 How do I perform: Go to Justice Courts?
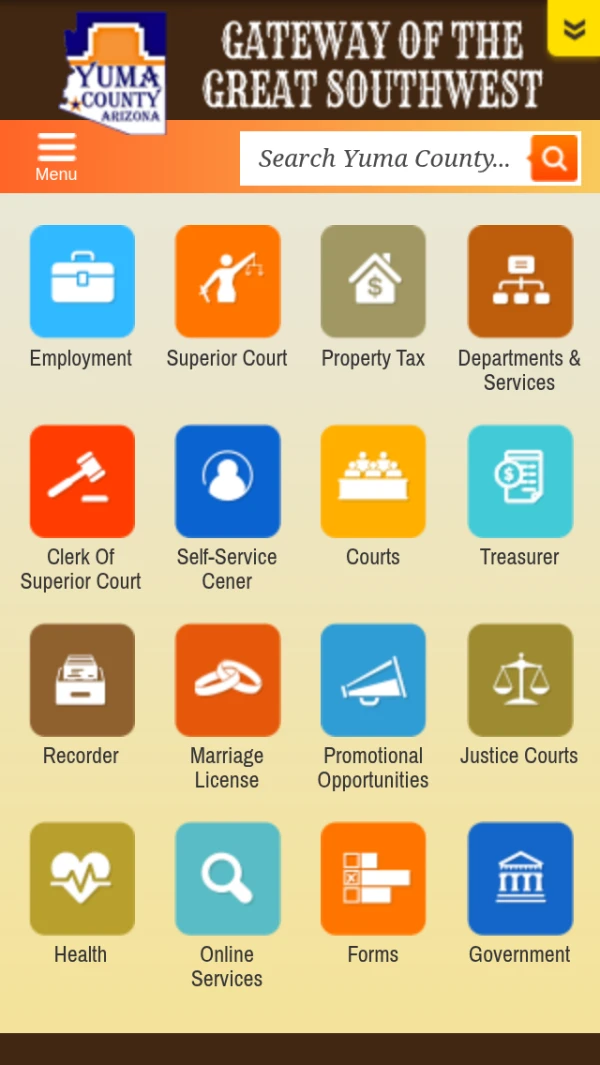(519, 680)
